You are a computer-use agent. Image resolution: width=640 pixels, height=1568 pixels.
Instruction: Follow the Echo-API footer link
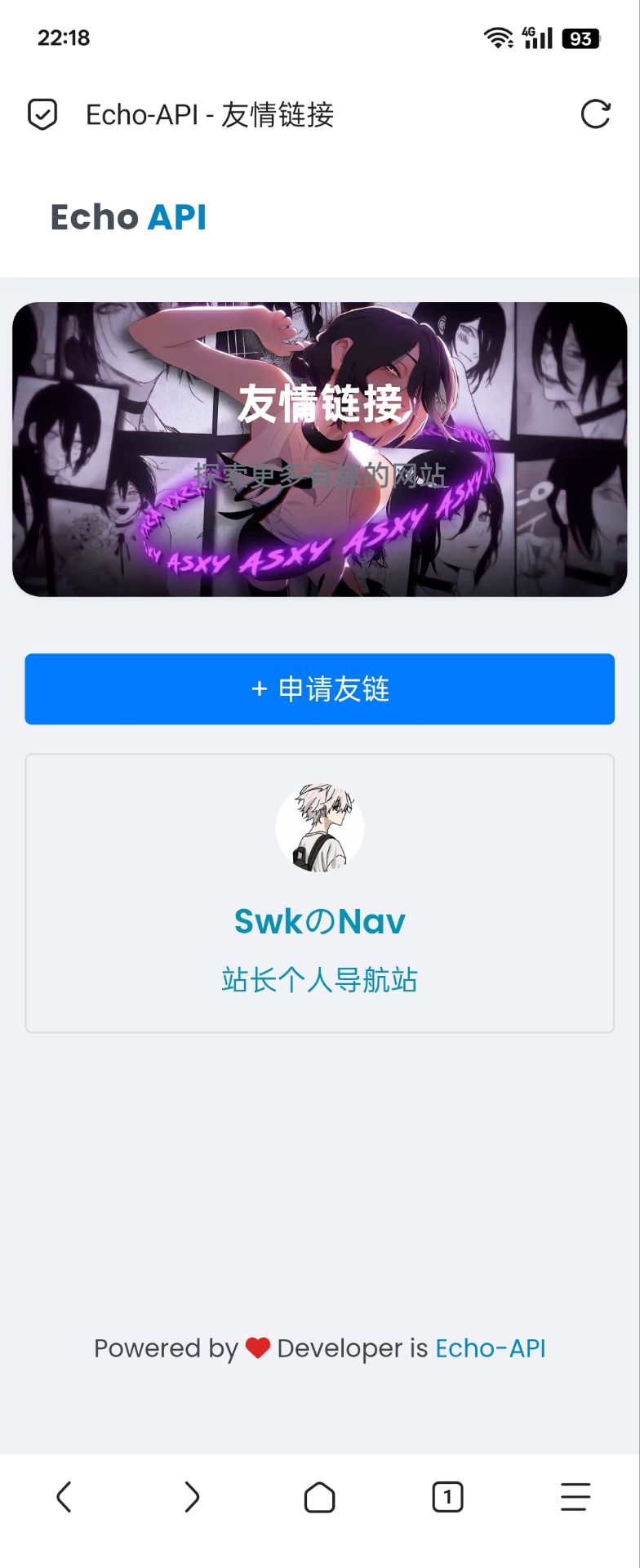pyautogui.click(x=490, y=1347)
